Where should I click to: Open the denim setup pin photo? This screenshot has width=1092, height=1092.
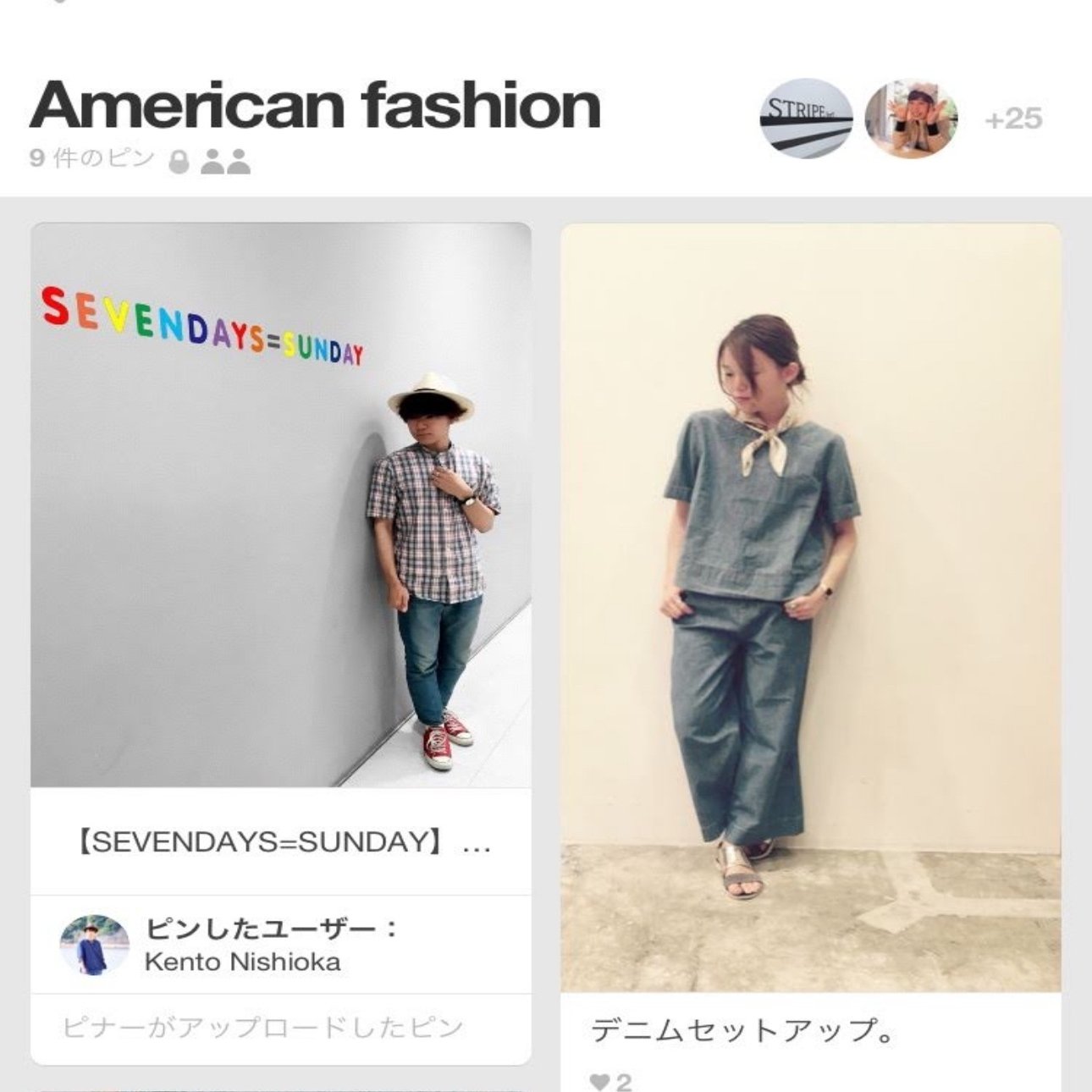810,607
